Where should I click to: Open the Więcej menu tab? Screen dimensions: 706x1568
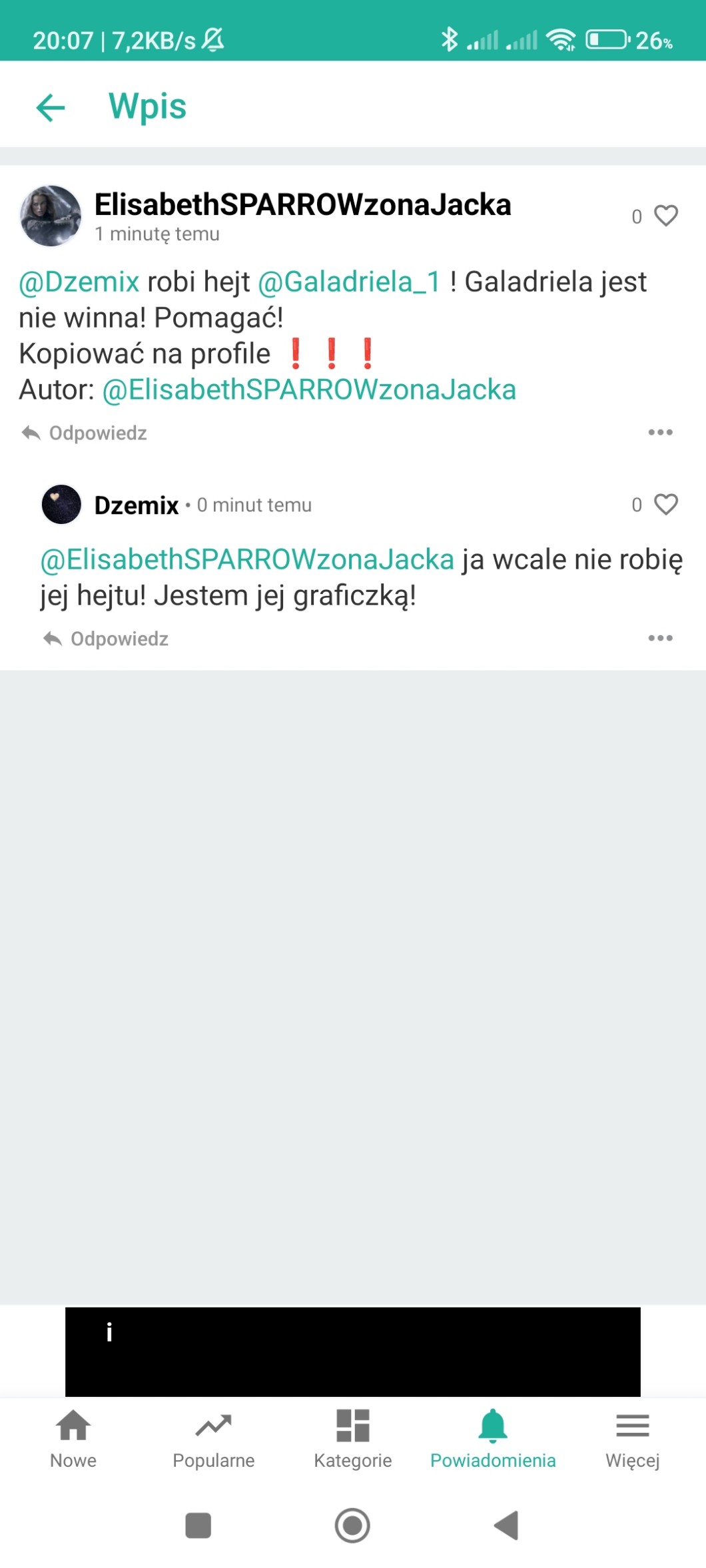click(x=633, y=1438)
